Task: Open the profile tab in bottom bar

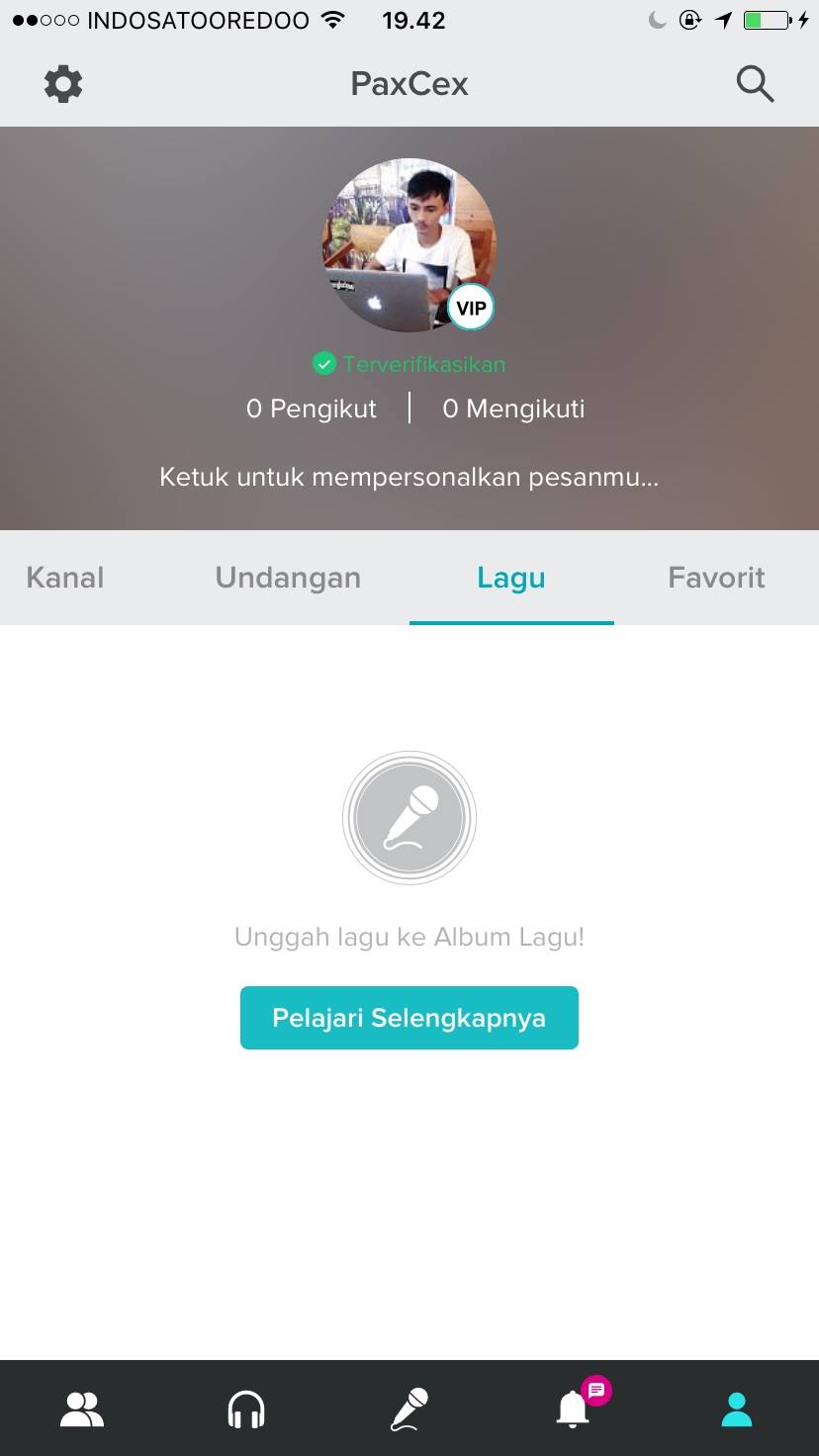Action: pos(737,1409)
